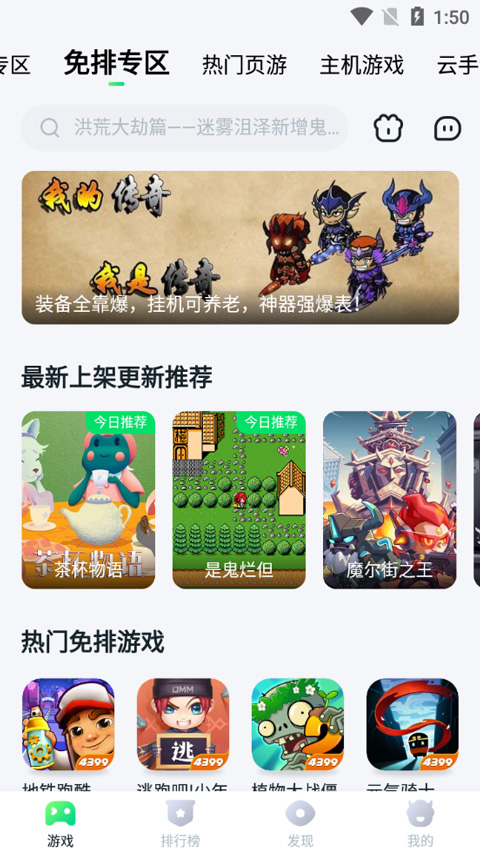Open the message face icon
This screenshot has width=480, height=855.
click(447, 129)
